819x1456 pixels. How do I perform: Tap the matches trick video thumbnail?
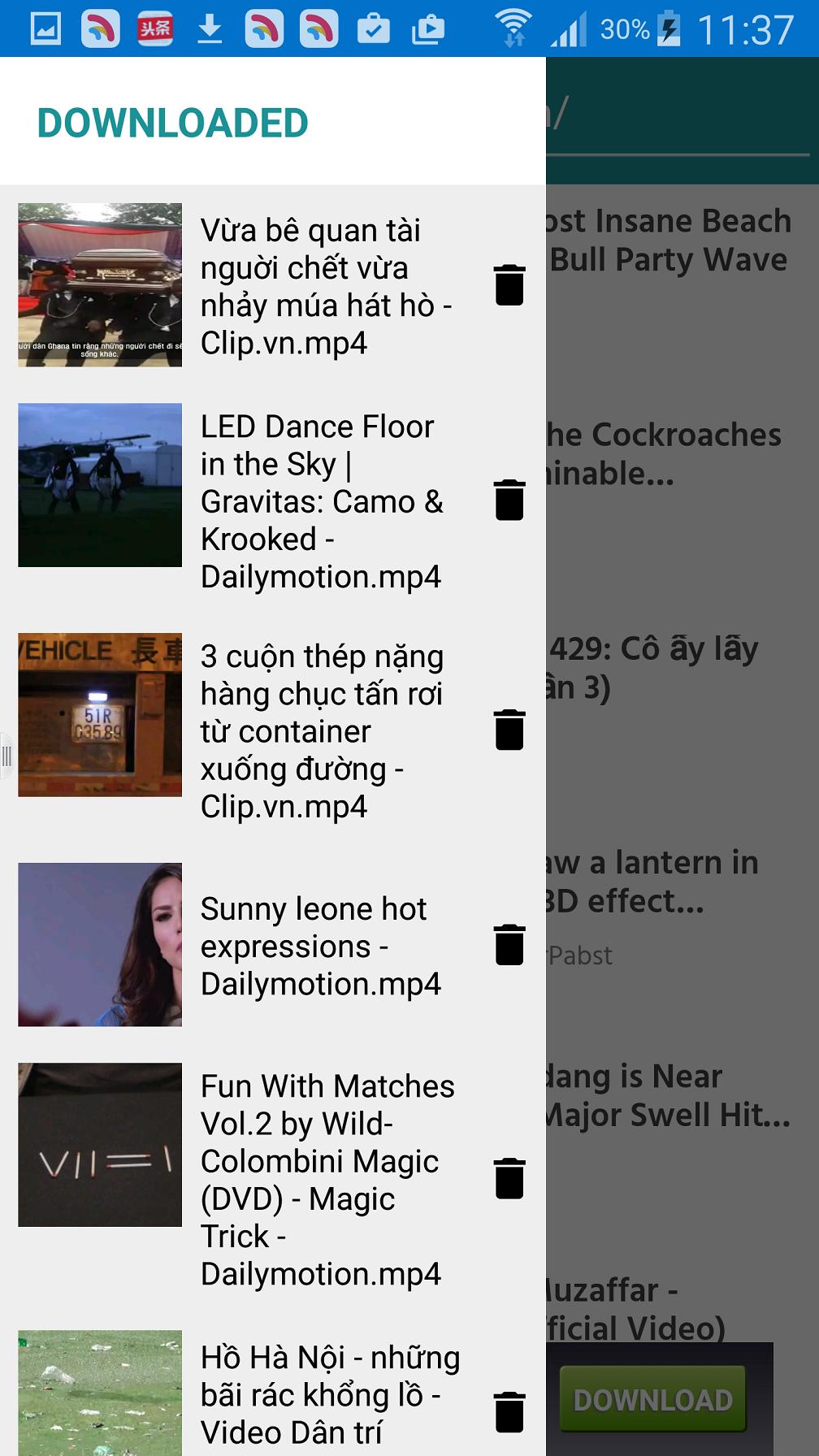click(99, 1146)
